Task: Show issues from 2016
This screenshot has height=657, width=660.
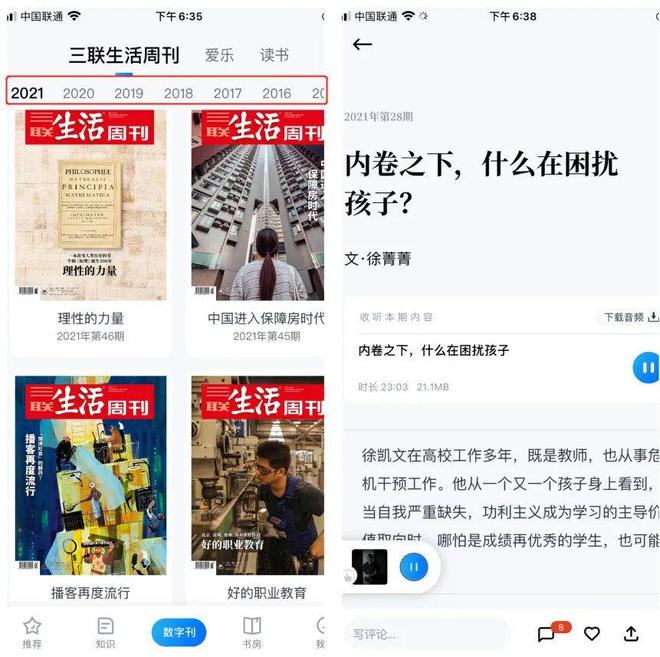Action: point(276,93)
